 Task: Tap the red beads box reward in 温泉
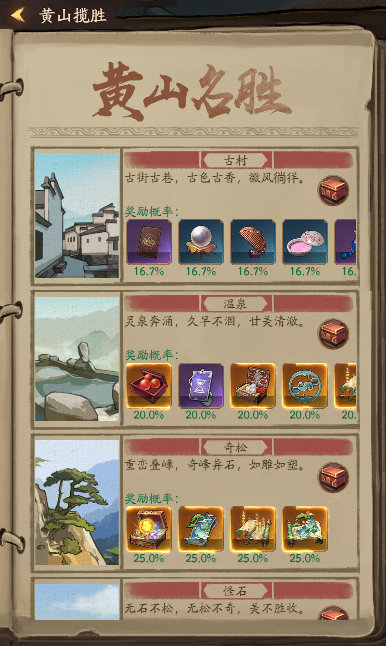tap(149, 386)
